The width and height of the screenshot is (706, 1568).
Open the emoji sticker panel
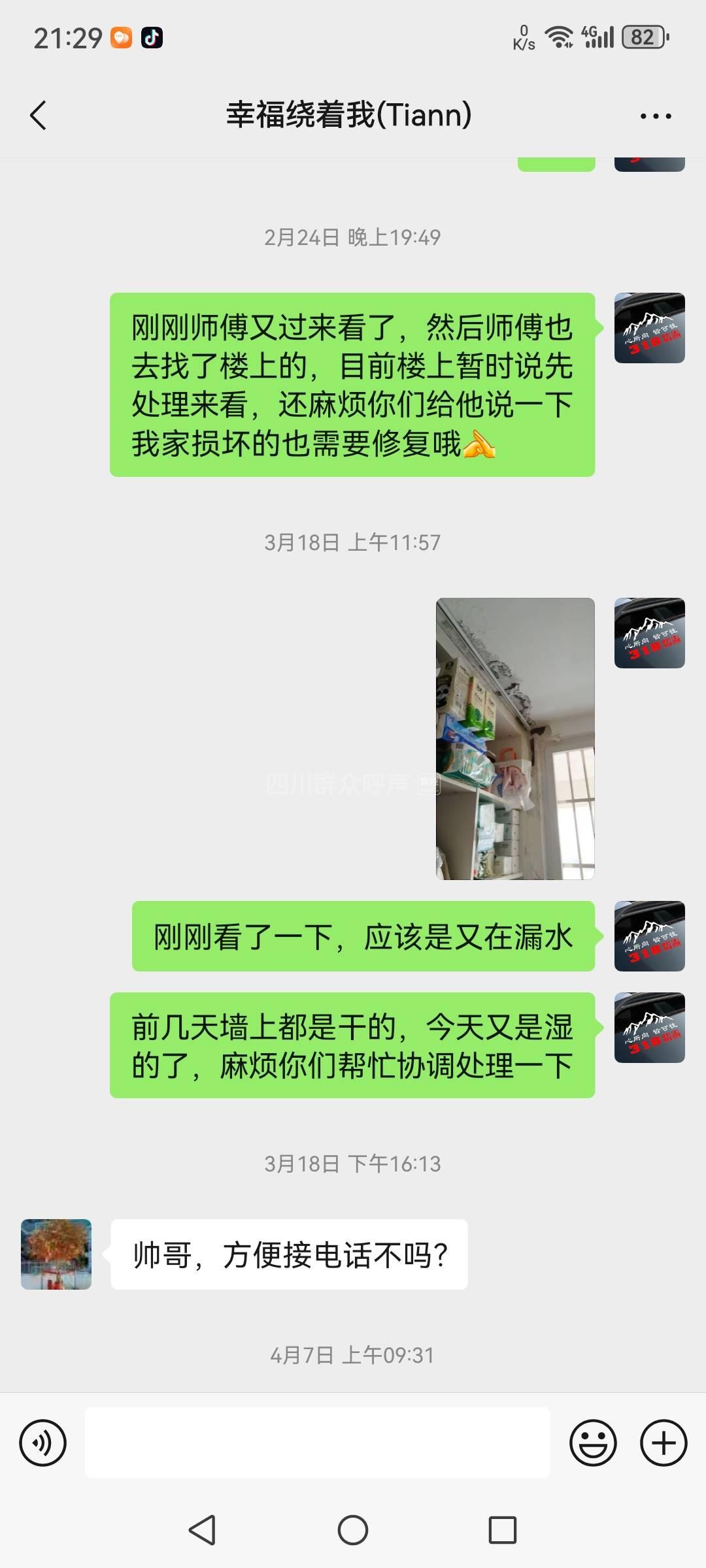pos(593,1443)
